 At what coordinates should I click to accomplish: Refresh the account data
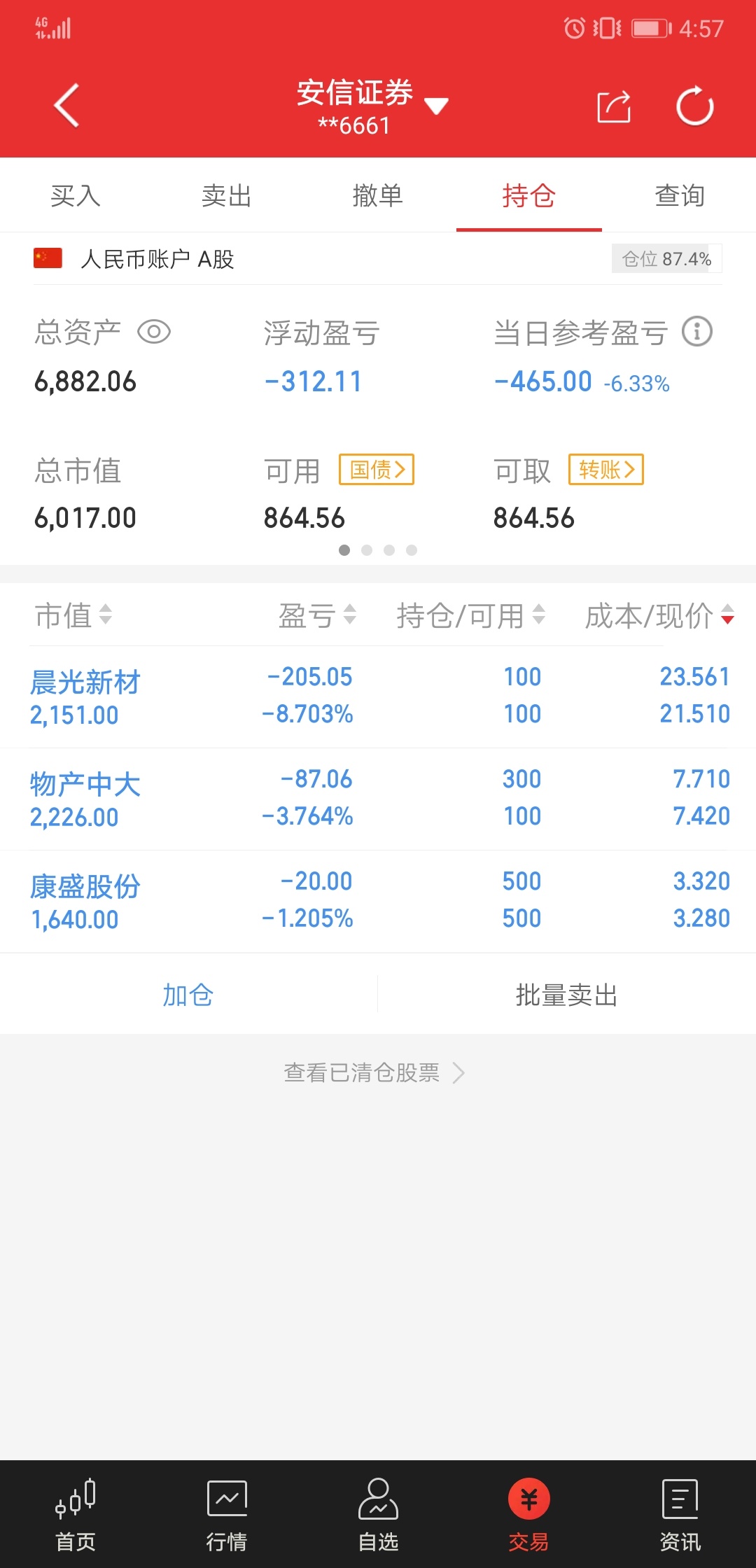click(x=694, y=106)
